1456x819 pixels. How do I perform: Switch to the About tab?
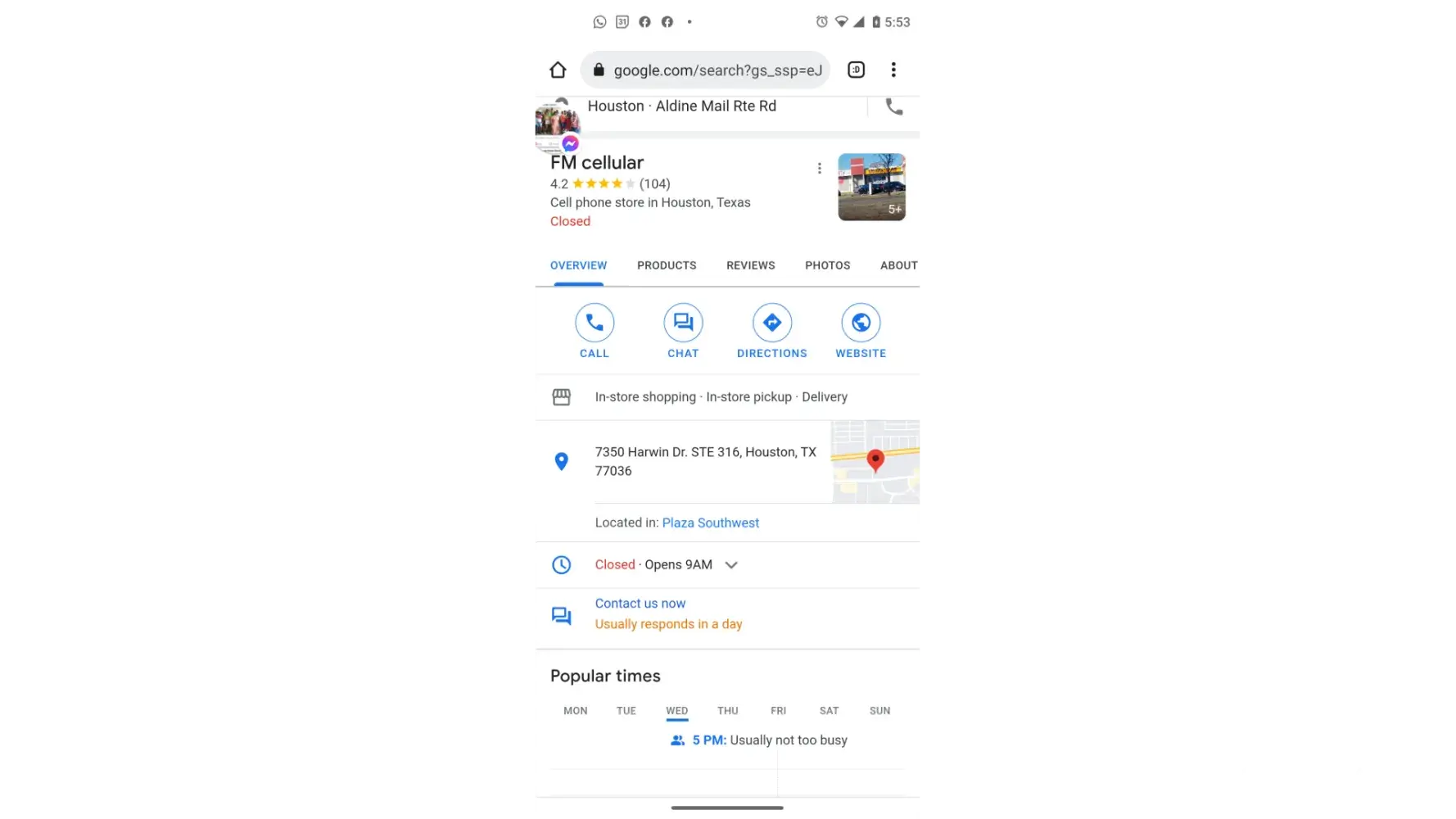(898, 265)
